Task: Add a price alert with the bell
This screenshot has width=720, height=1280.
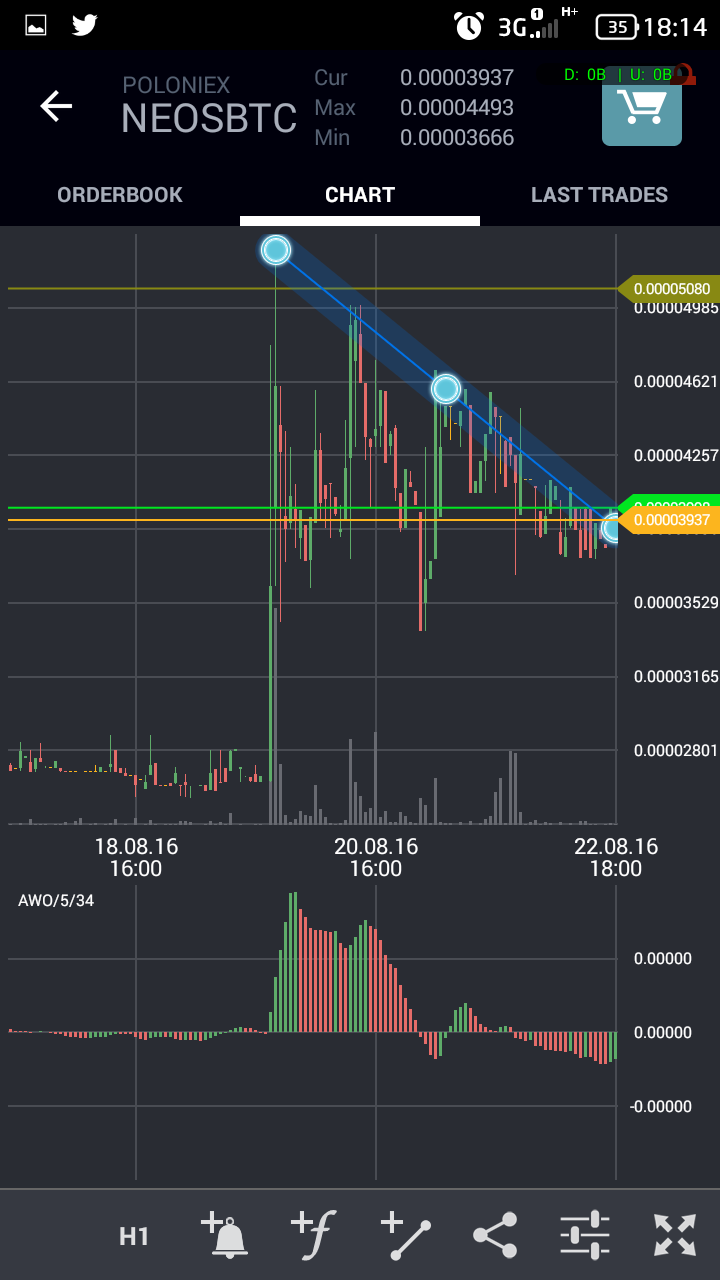Action: [x=225, y=1234]
